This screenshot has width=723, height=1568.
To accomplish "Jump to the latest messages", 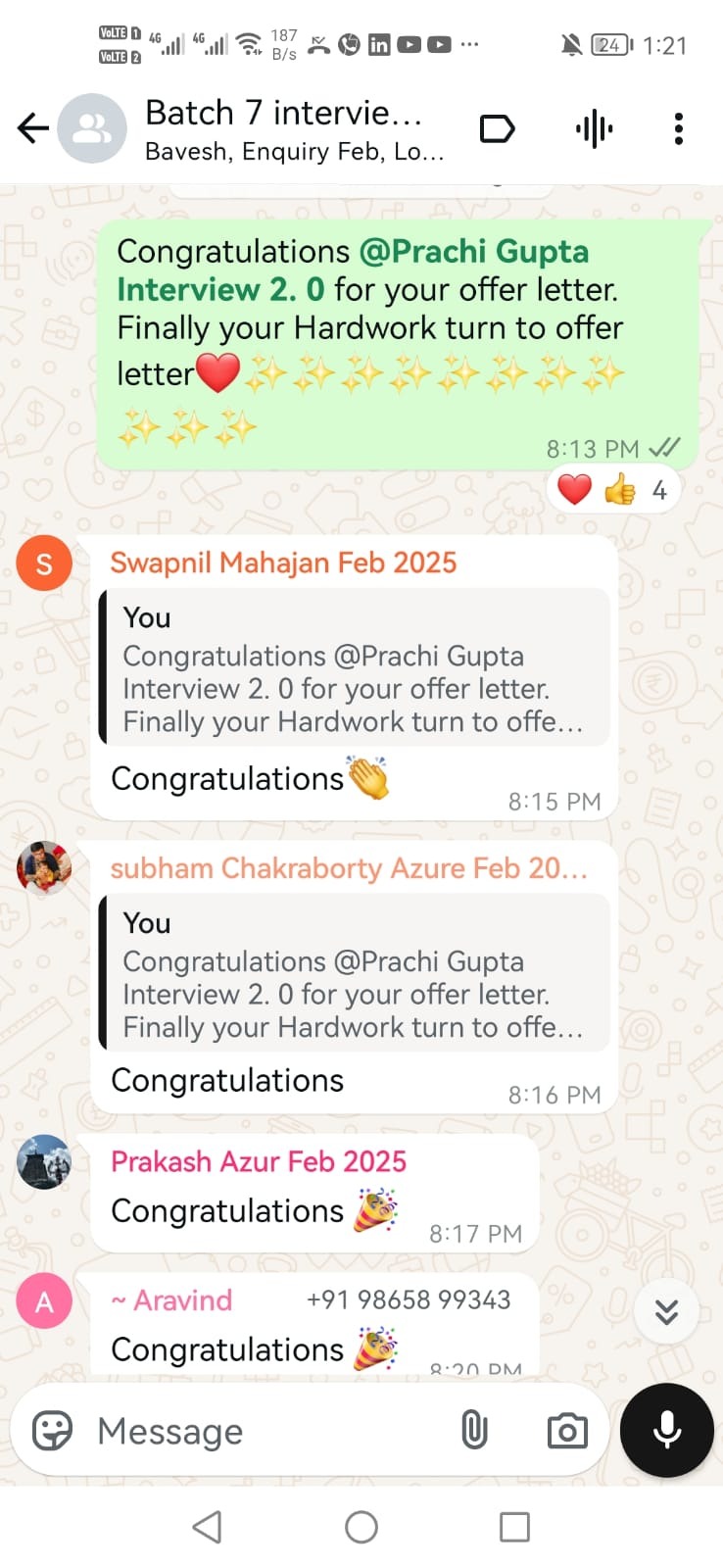I will (x=666, y=1311).
